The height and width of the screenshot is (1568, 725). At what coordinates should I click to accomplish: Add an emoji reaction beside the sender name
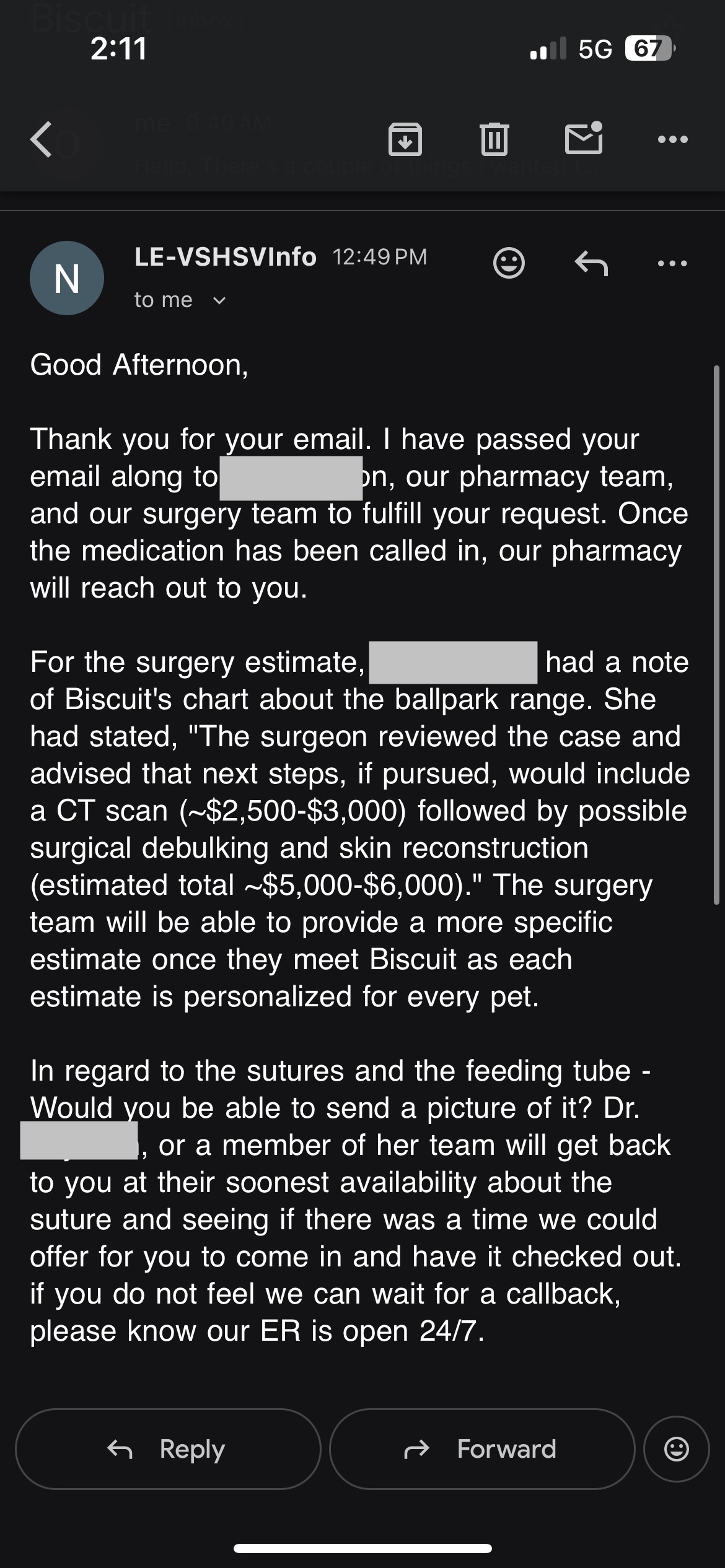pyautogui.click(x=509, y=263)
